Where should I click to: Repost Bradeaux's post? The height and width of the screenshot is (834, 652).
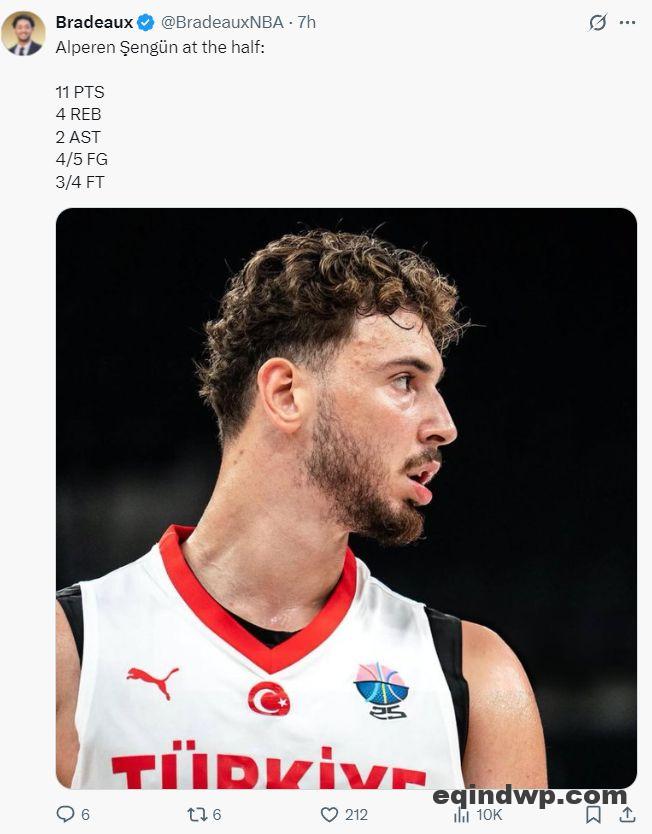pyautogui.click(x=197, y=814)
